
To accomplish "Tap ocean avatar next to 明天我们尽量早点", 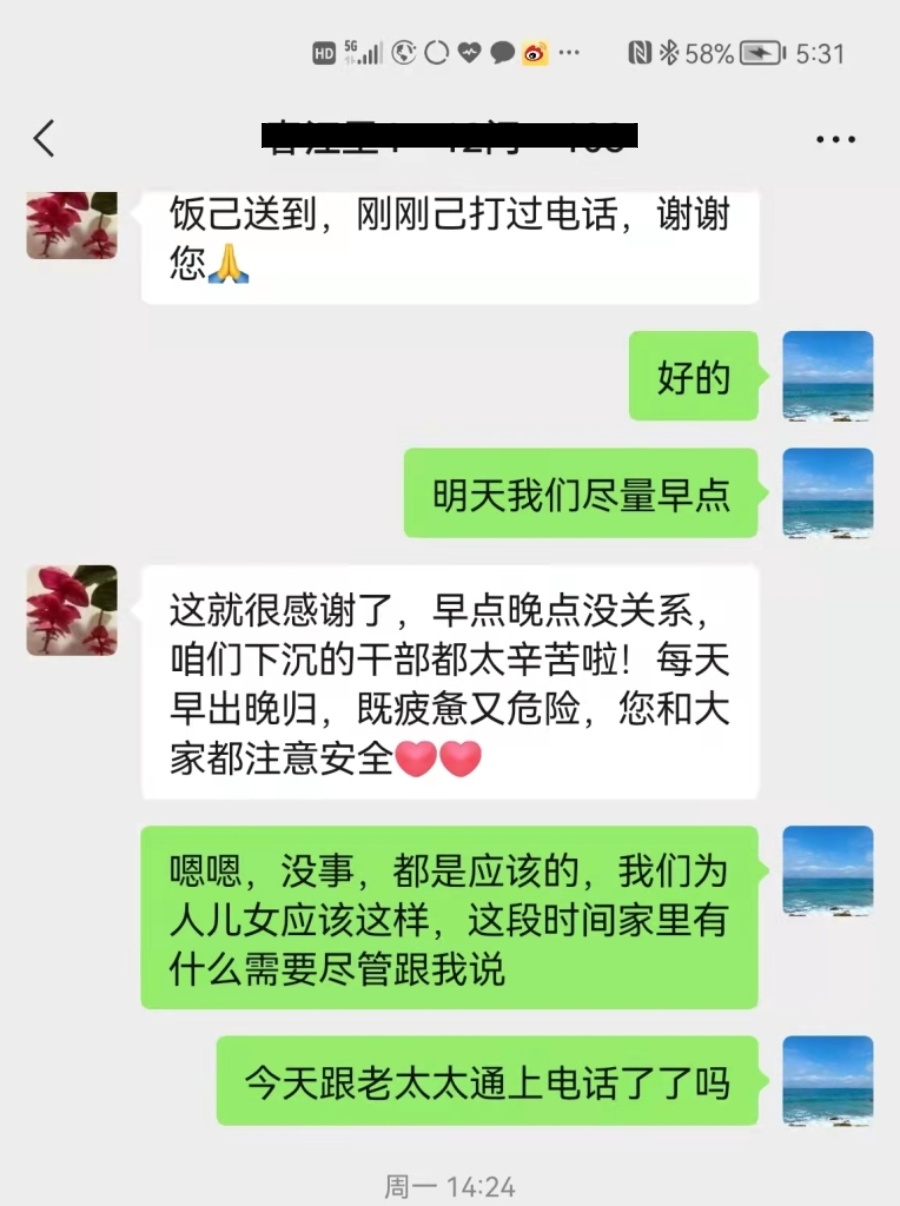I will (827, 493).
